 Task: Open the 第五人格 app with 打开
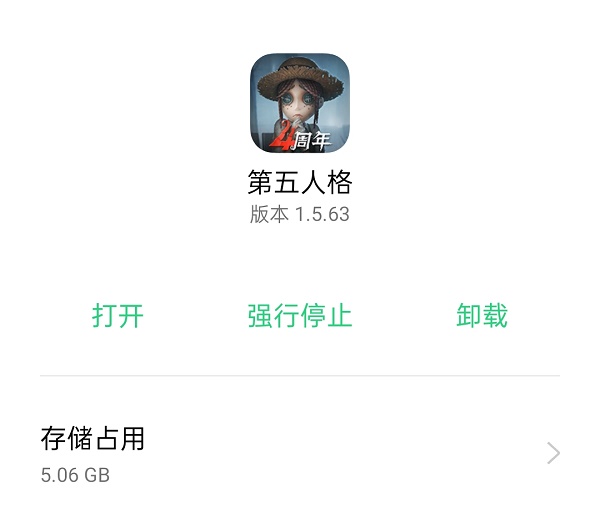coord(118,316)
